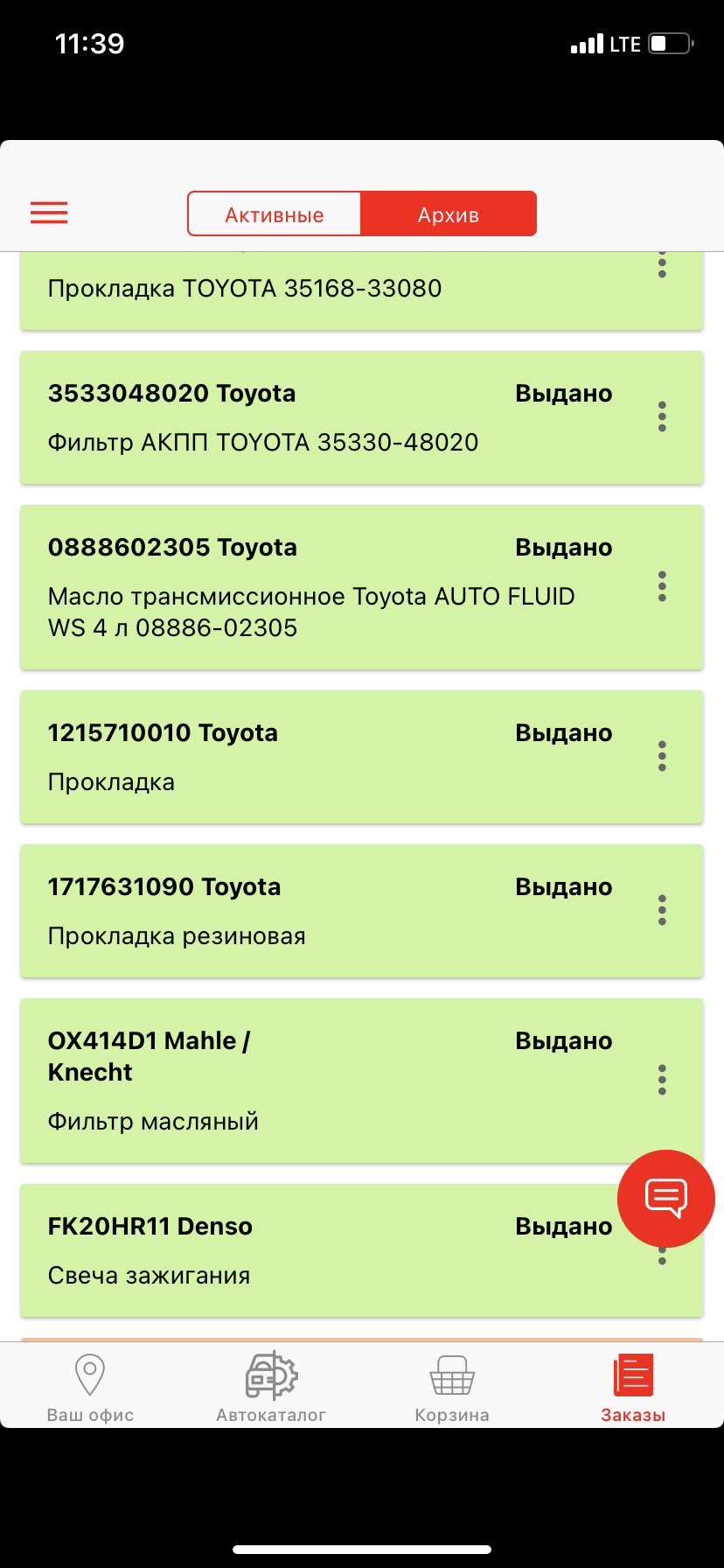Select the Архив tab
The image size is (724, 1568).
[x=448, y=214]
